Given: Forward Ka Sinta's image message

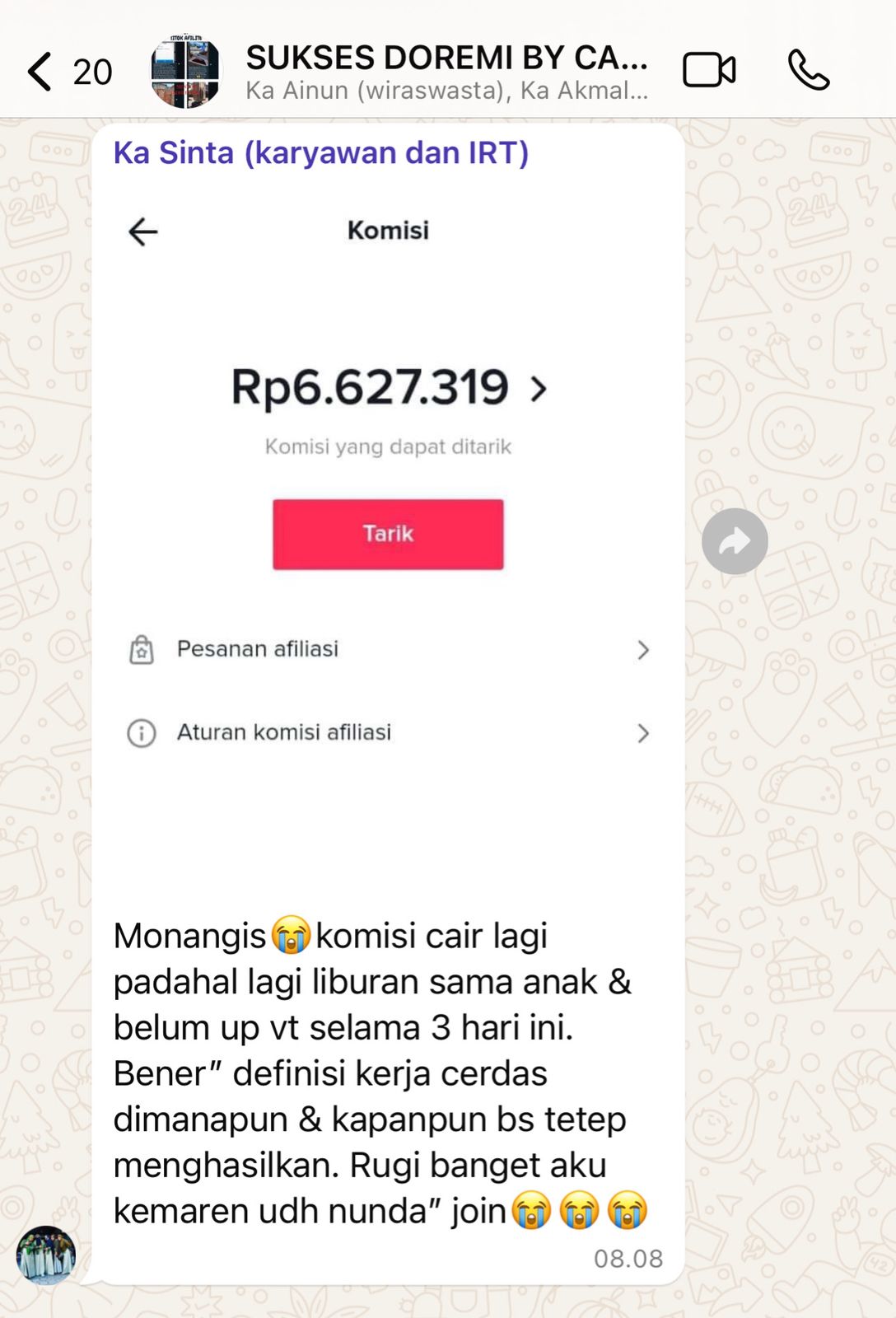Looking at the screenshot, I should pyautogui.click(x=735, y=541).
